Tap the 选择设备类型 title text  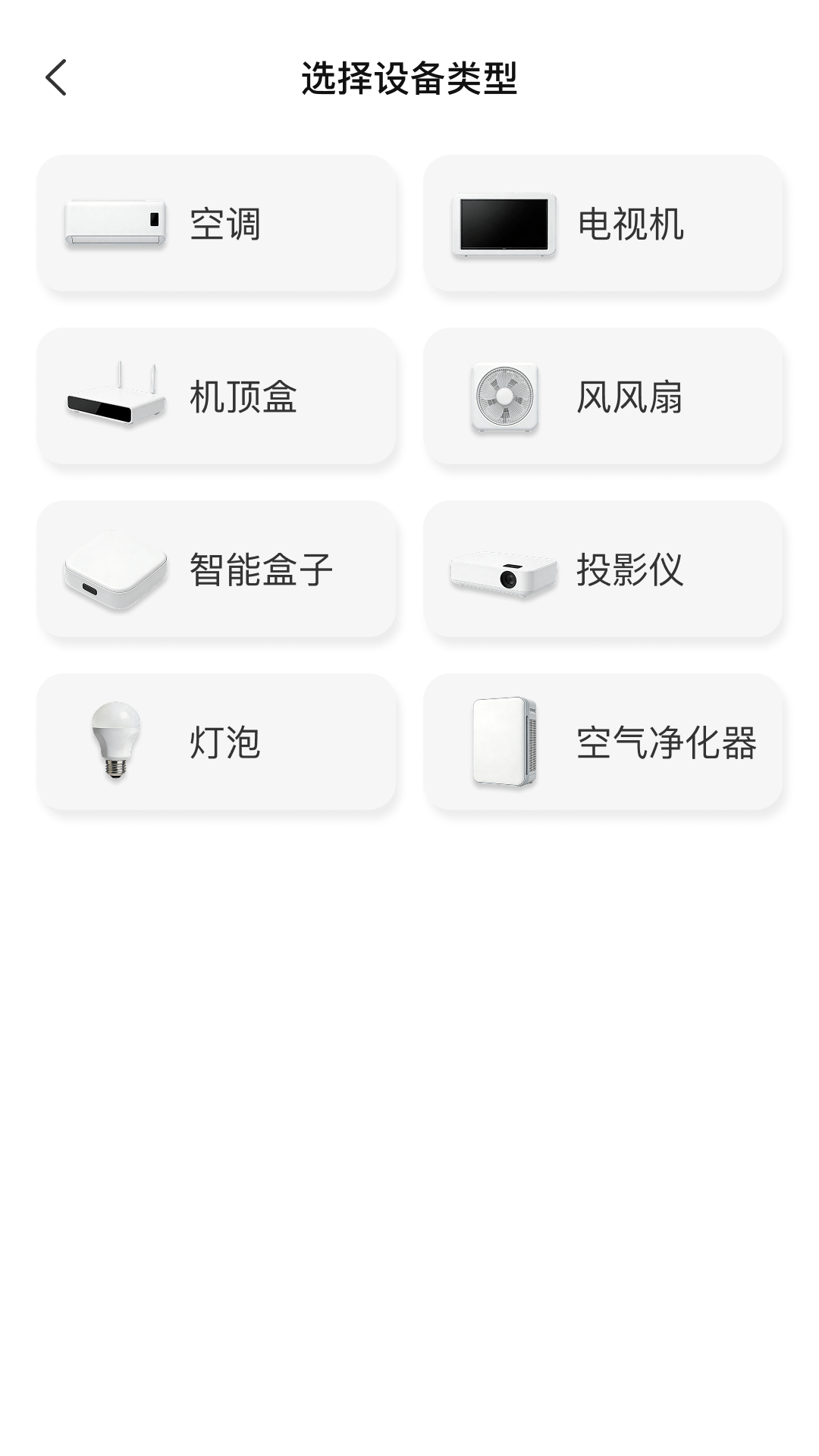point(409,78)
